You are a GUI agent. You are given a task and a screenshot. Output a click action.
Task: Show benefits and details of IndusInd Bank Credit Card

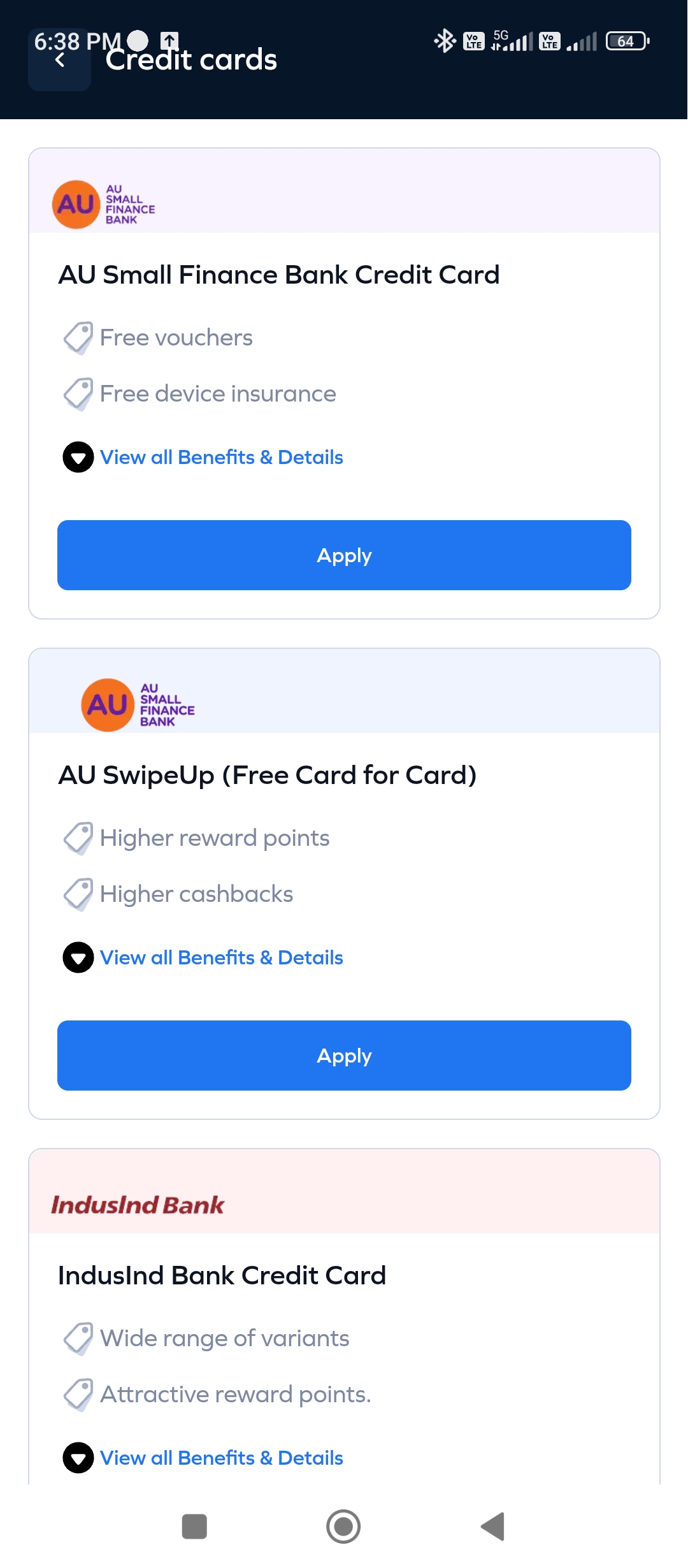pyautogui.click(x=203, y=1458)
